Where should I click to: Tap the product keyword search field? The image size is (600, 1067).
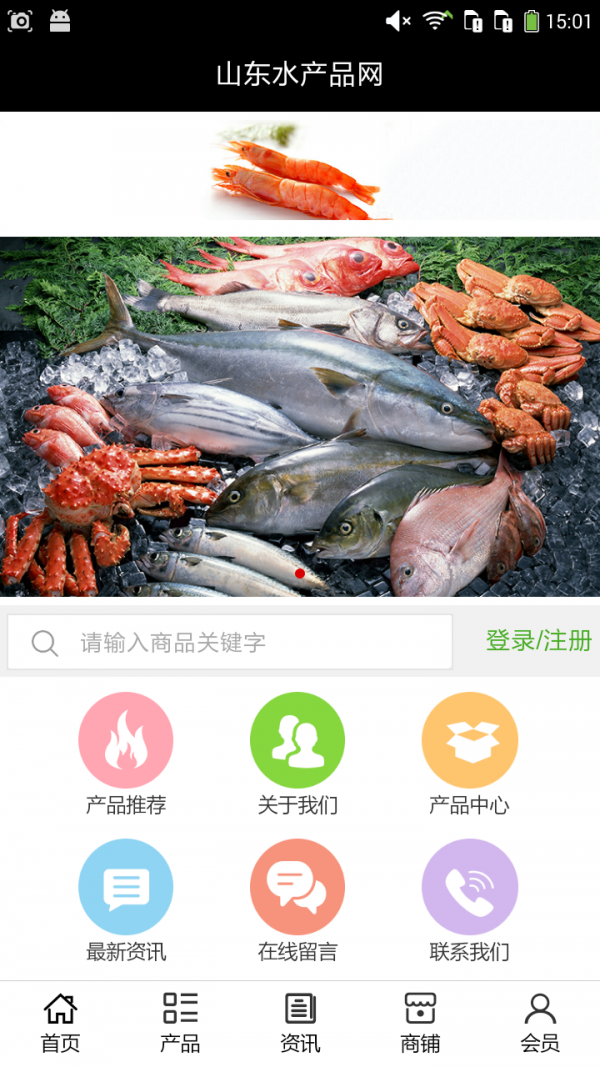(x=230, y=642)
